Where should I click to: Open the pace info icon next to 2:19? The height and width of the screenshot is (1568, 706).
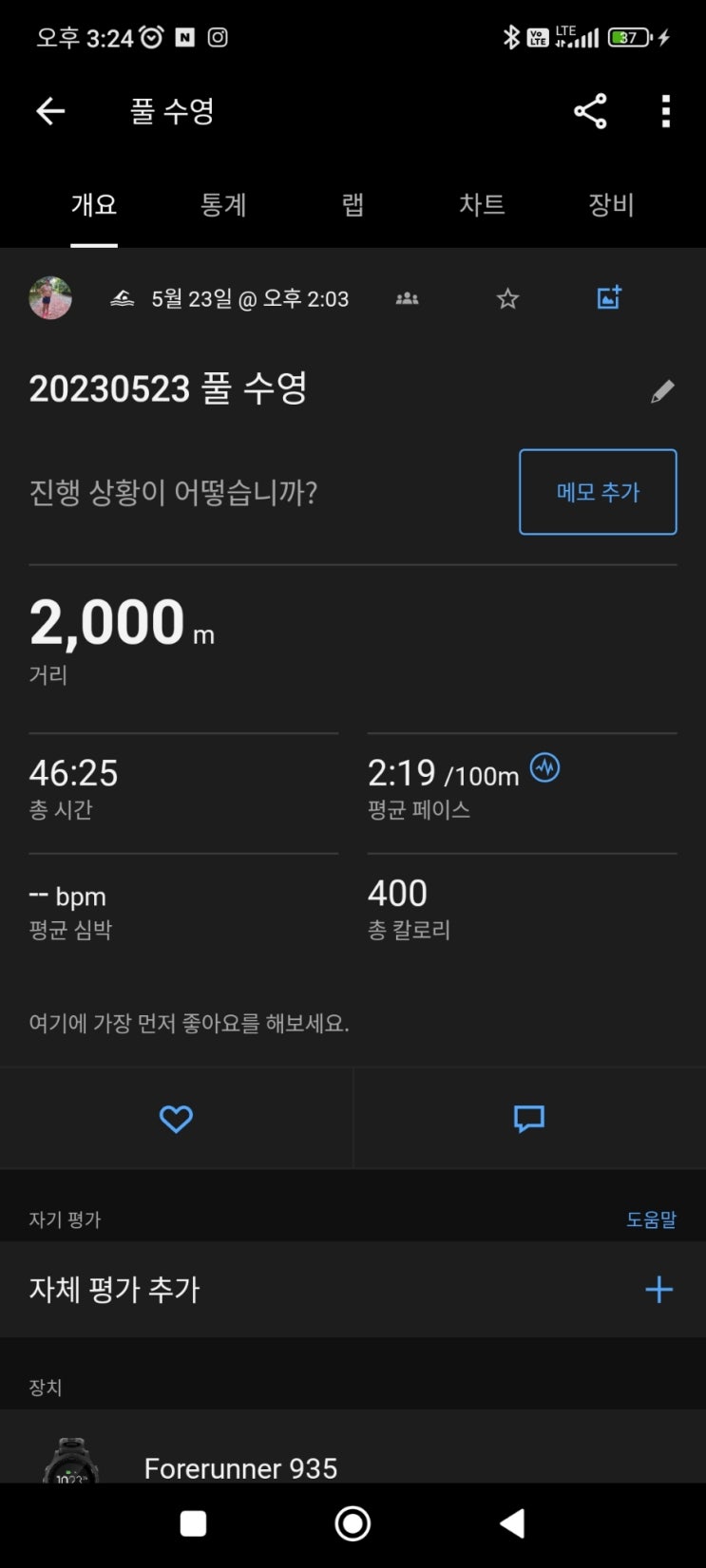(544, 767)
